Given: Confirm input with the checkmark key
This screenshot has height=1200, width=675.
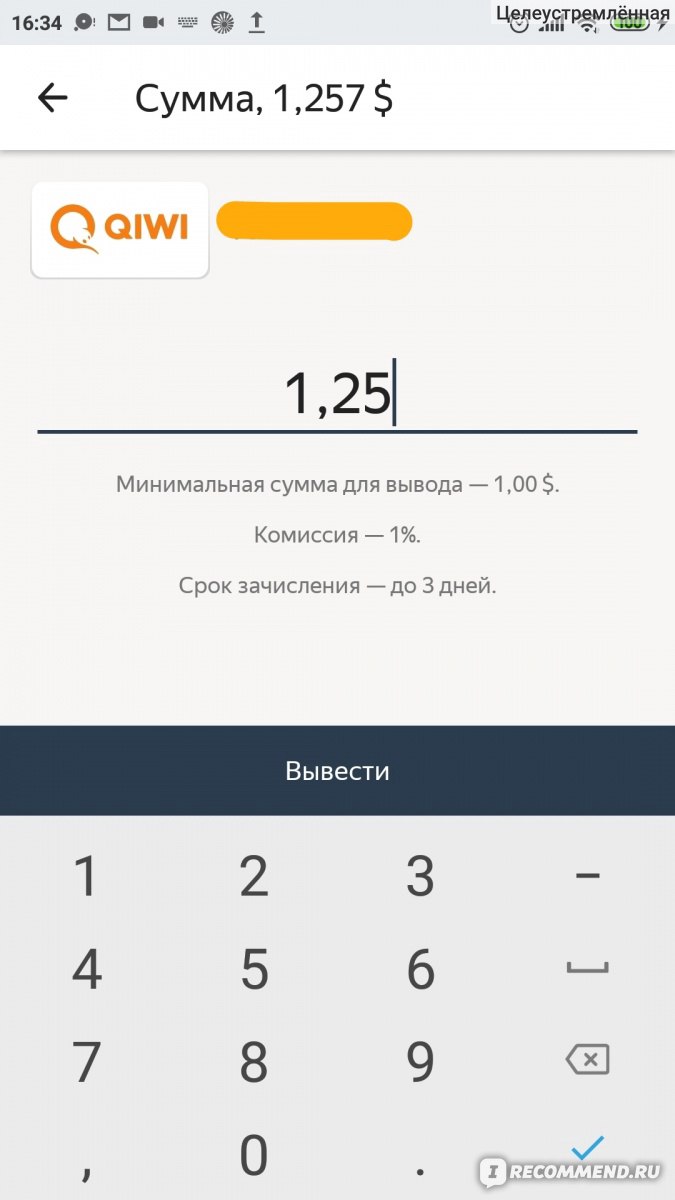Looking at the screenshot, I should tap(587, 1150).
